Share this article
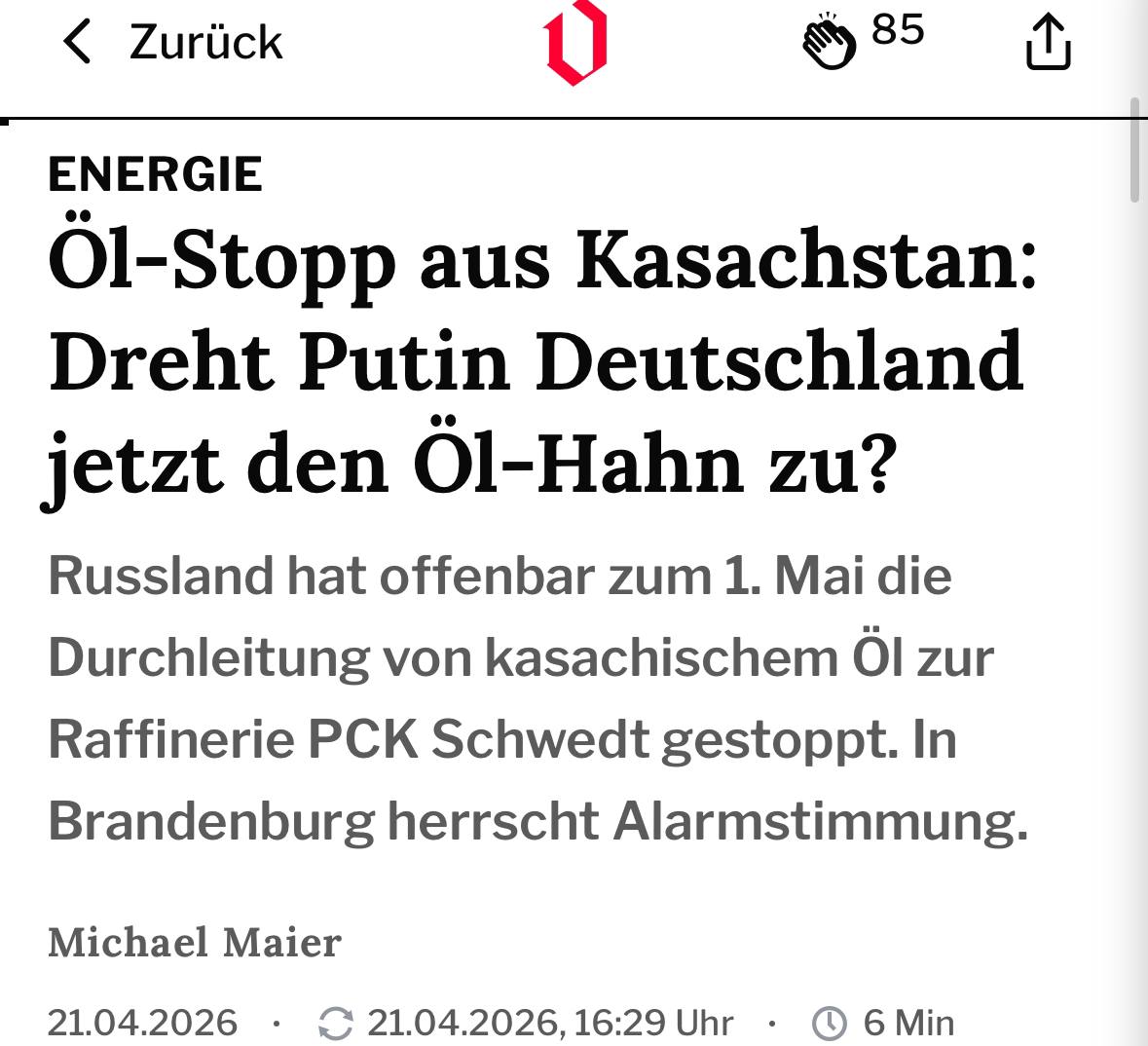The image size is (1148, 1046). pyautogui.click(x=1048, y=44)
